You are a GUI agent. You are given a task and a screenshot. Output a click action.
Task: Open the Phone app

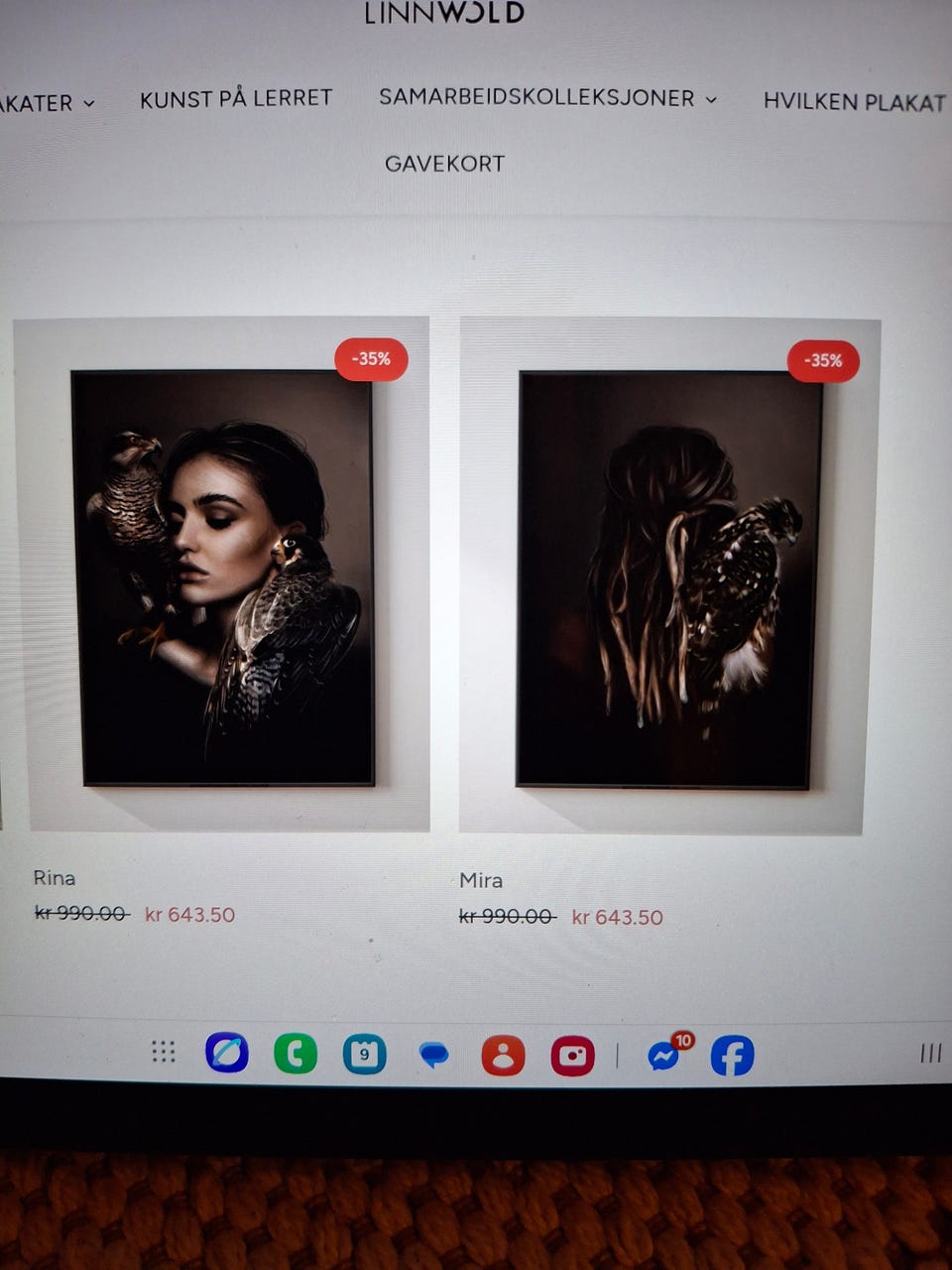(297, 1055)
